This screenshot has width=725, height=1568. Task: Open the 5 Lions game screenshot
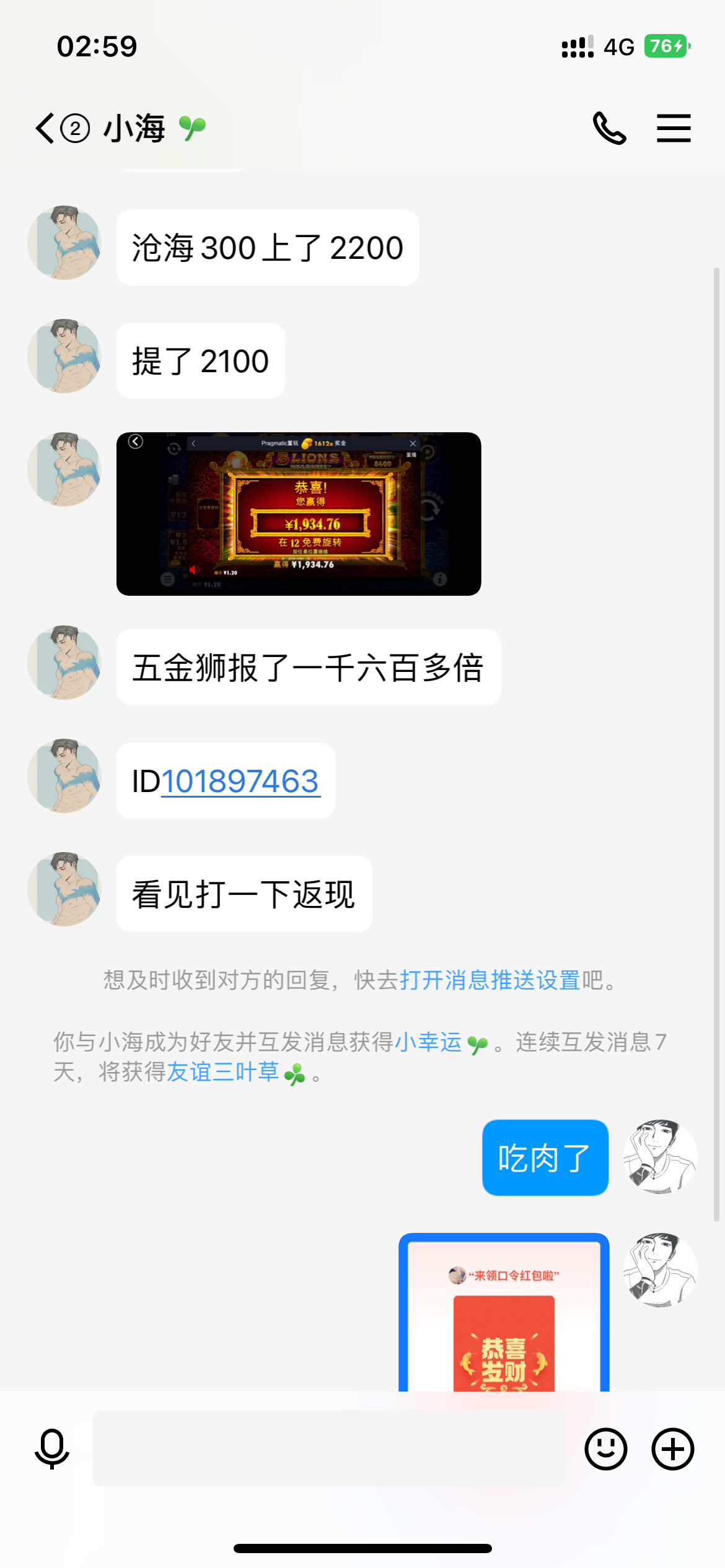[x=298, y=513]
